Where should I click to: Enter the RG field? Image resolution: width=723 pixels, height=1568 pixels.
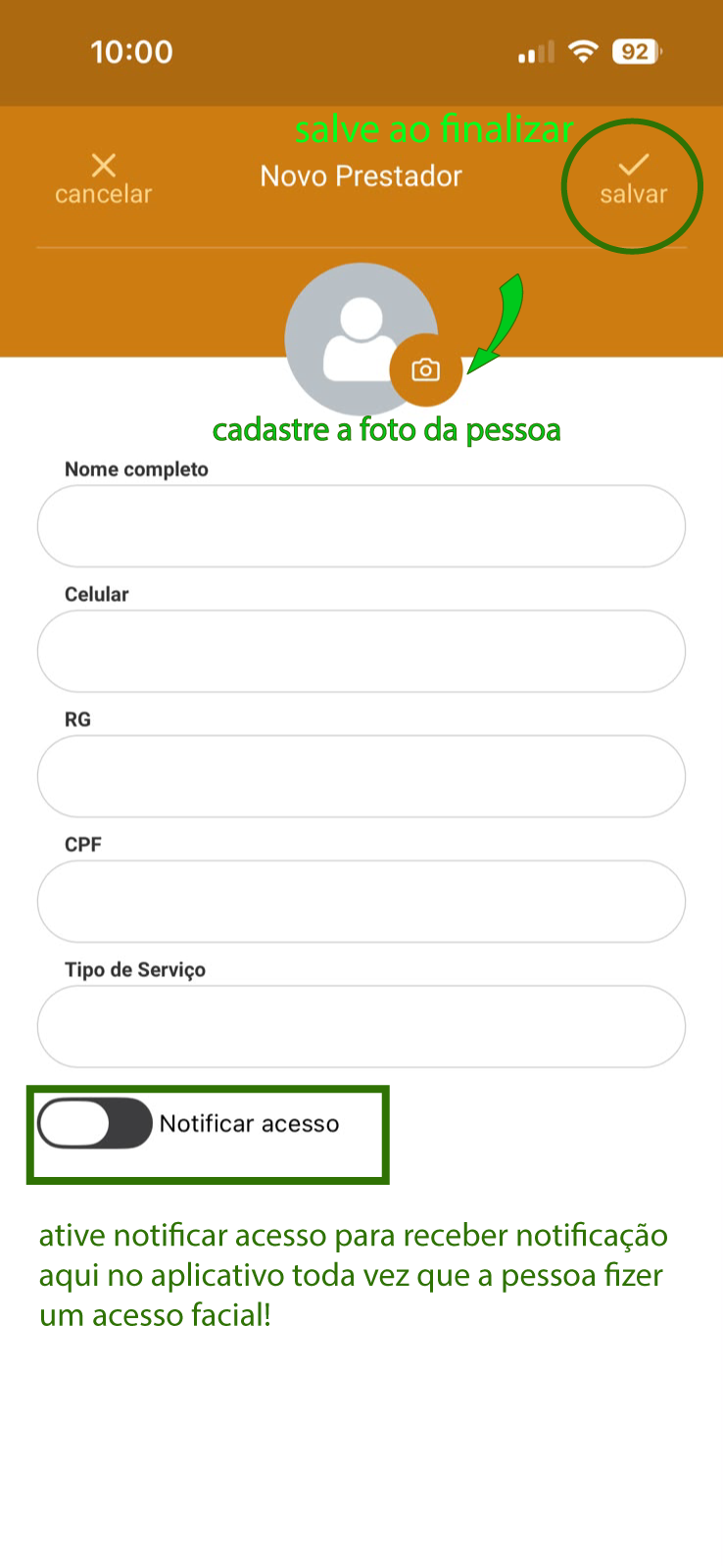click(361, 776)
